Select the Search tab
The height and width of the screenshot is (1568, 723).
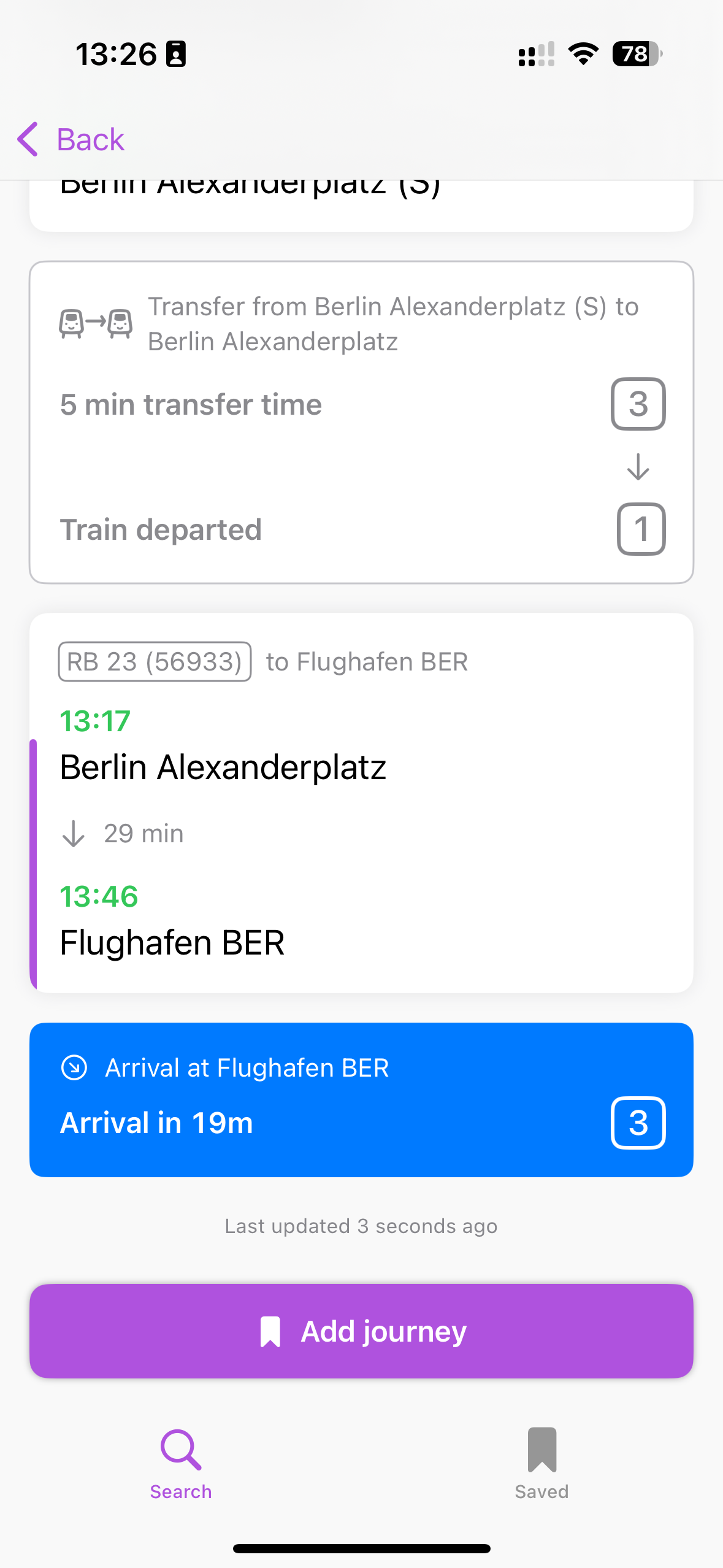181,1463
